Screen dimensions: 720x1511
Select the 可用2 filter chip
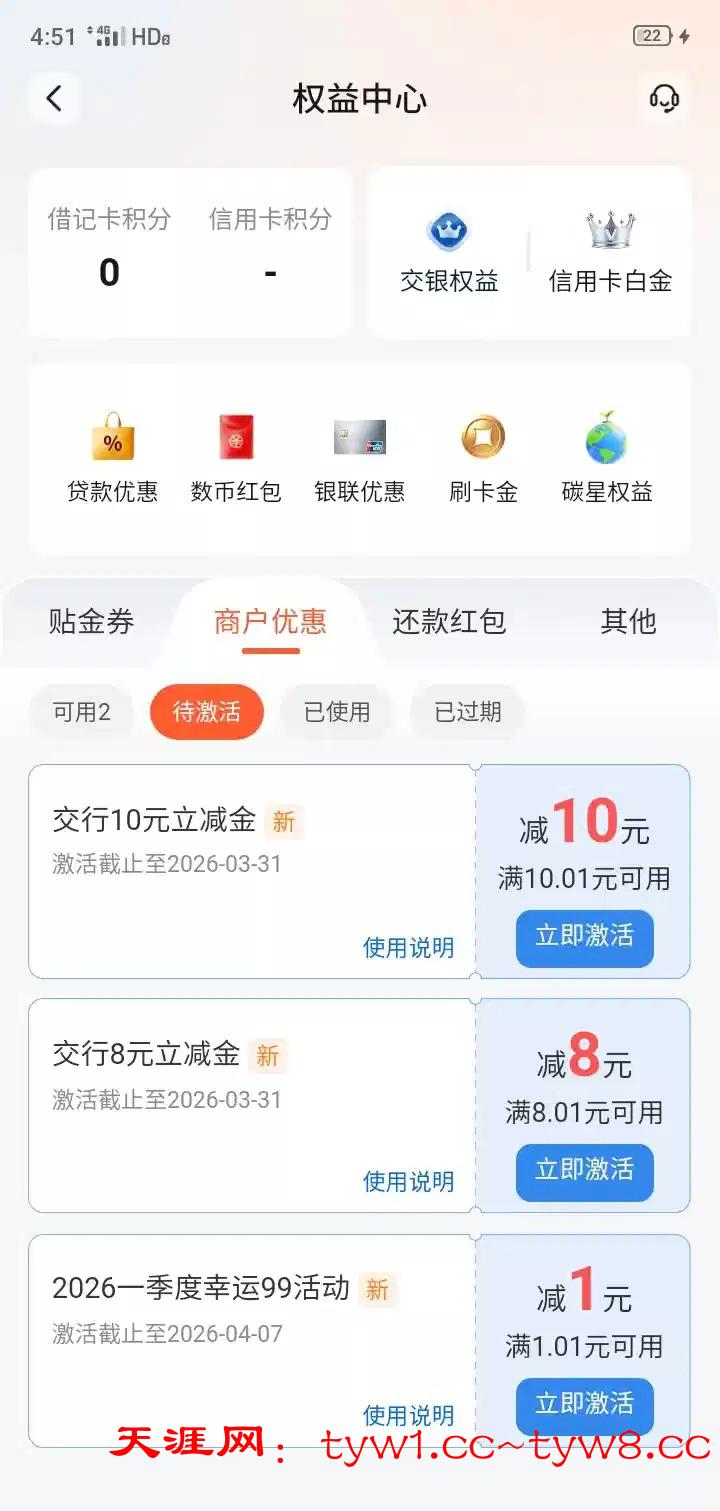tap(81, 712)
